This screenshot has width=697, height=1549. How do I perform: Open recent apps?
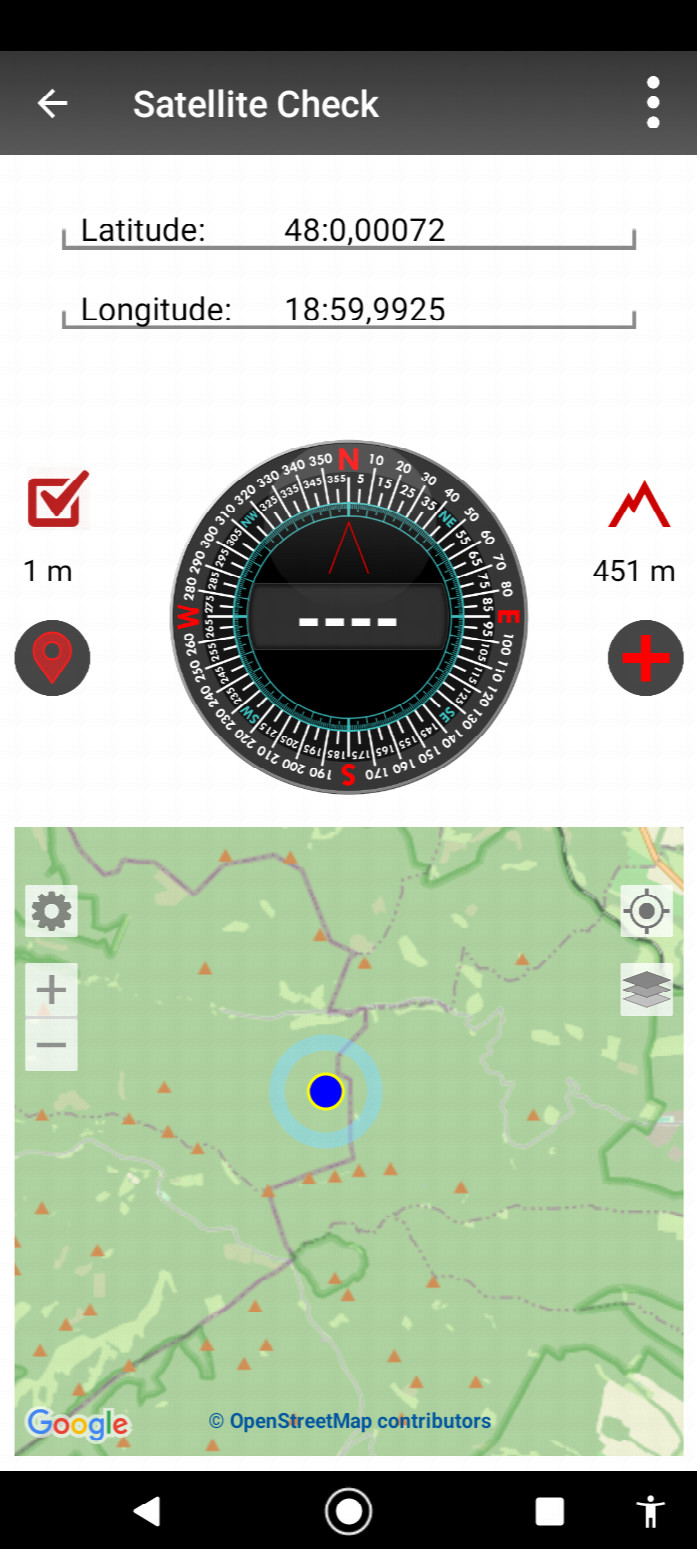point(549,1511)
